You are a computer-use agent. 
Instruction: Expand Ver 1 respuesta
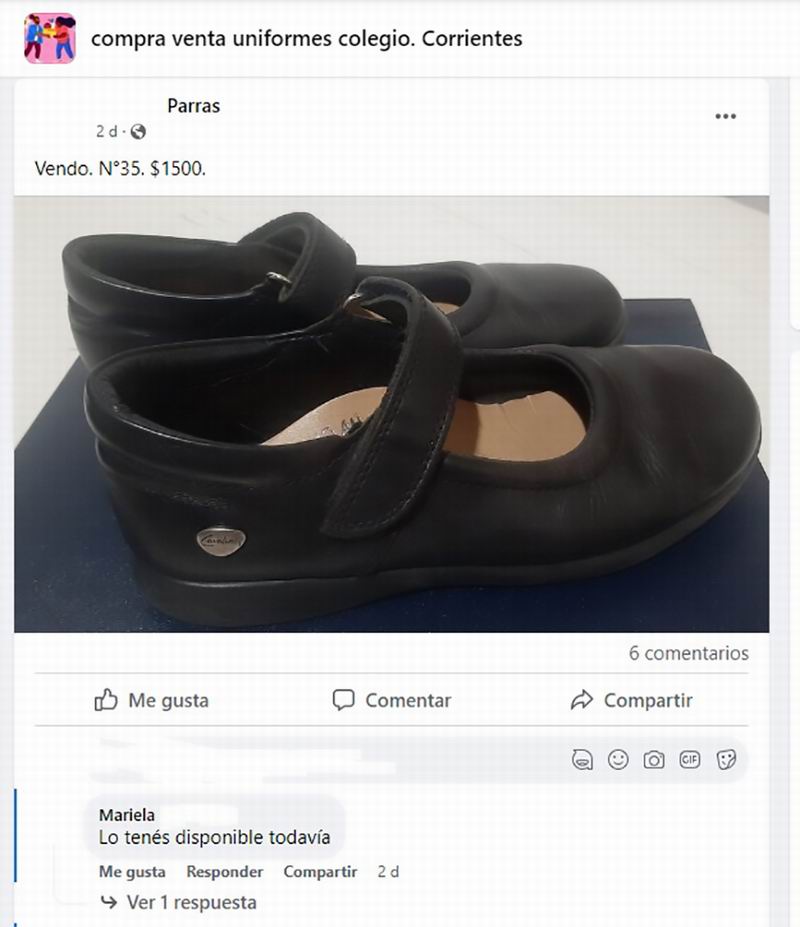[x=190, y=902]
